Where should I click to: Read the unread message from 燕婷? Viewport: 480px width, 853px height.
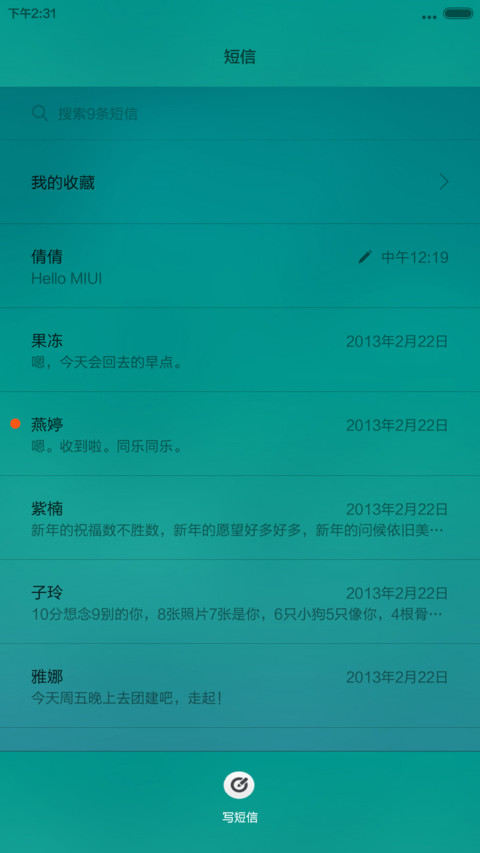tap(240, 434)
